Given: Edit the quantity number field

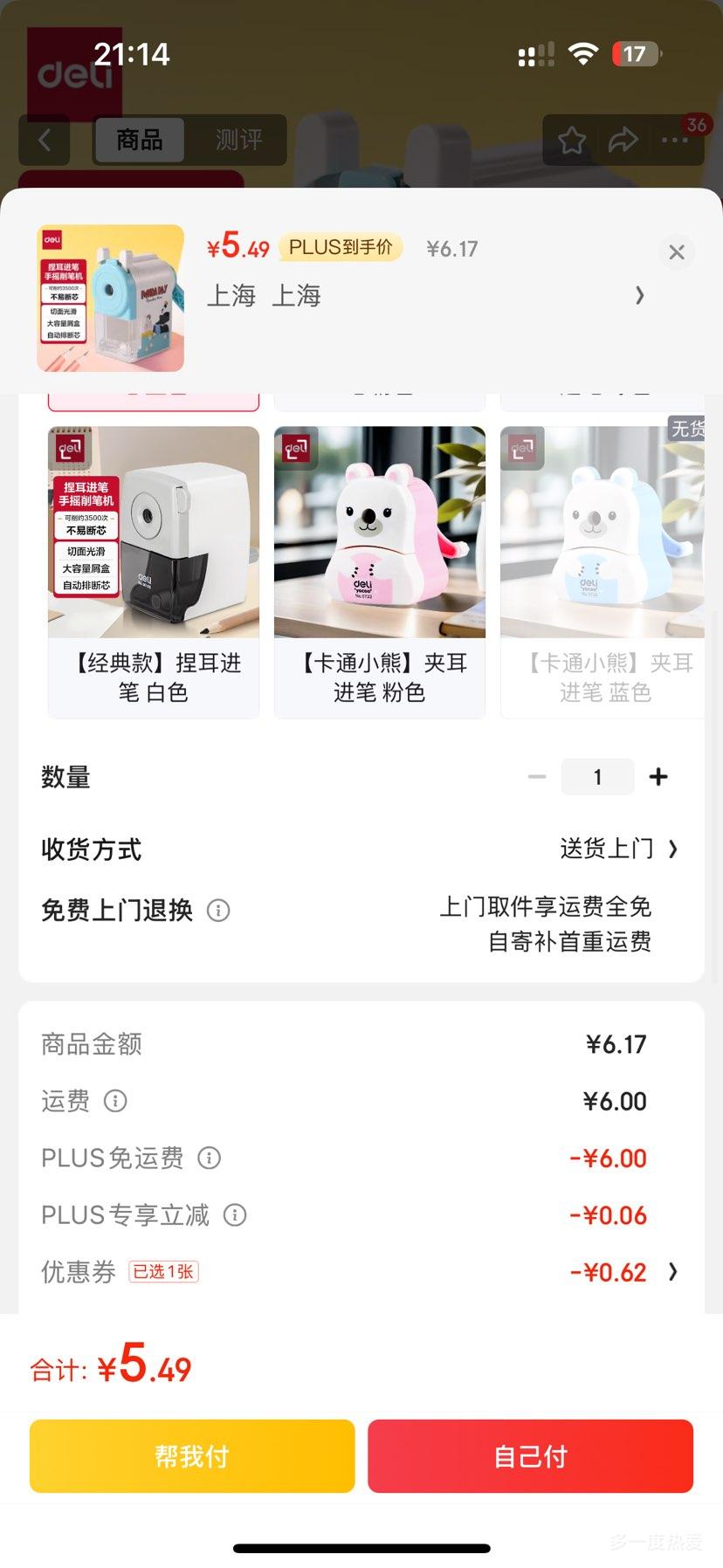Looking at the screenshot, I should (x=597, y=776).
